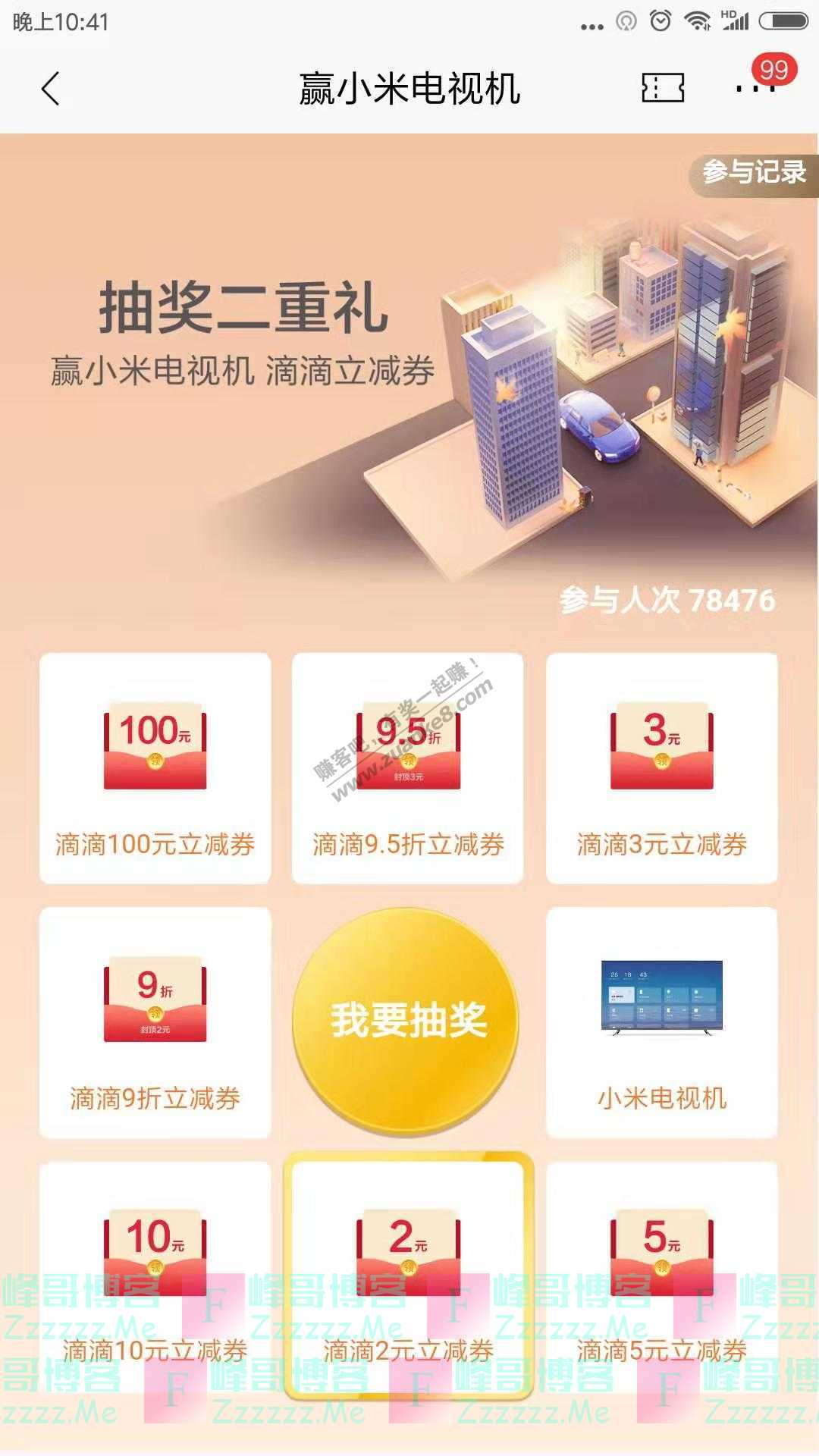
Task: Open the overflow menu with 99 badge
Action: click(755, 88)
